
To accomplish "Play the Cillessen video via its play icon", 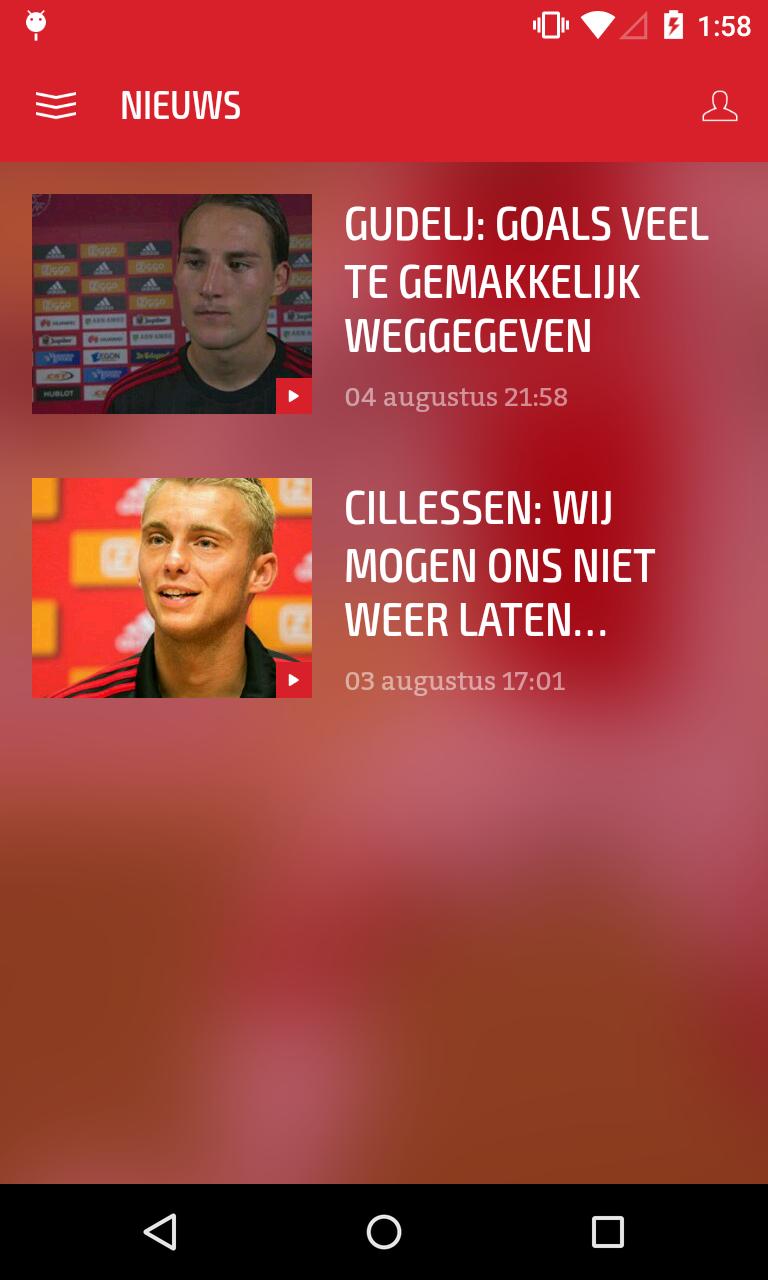I will pyautogui.click(x=294, y=680).
